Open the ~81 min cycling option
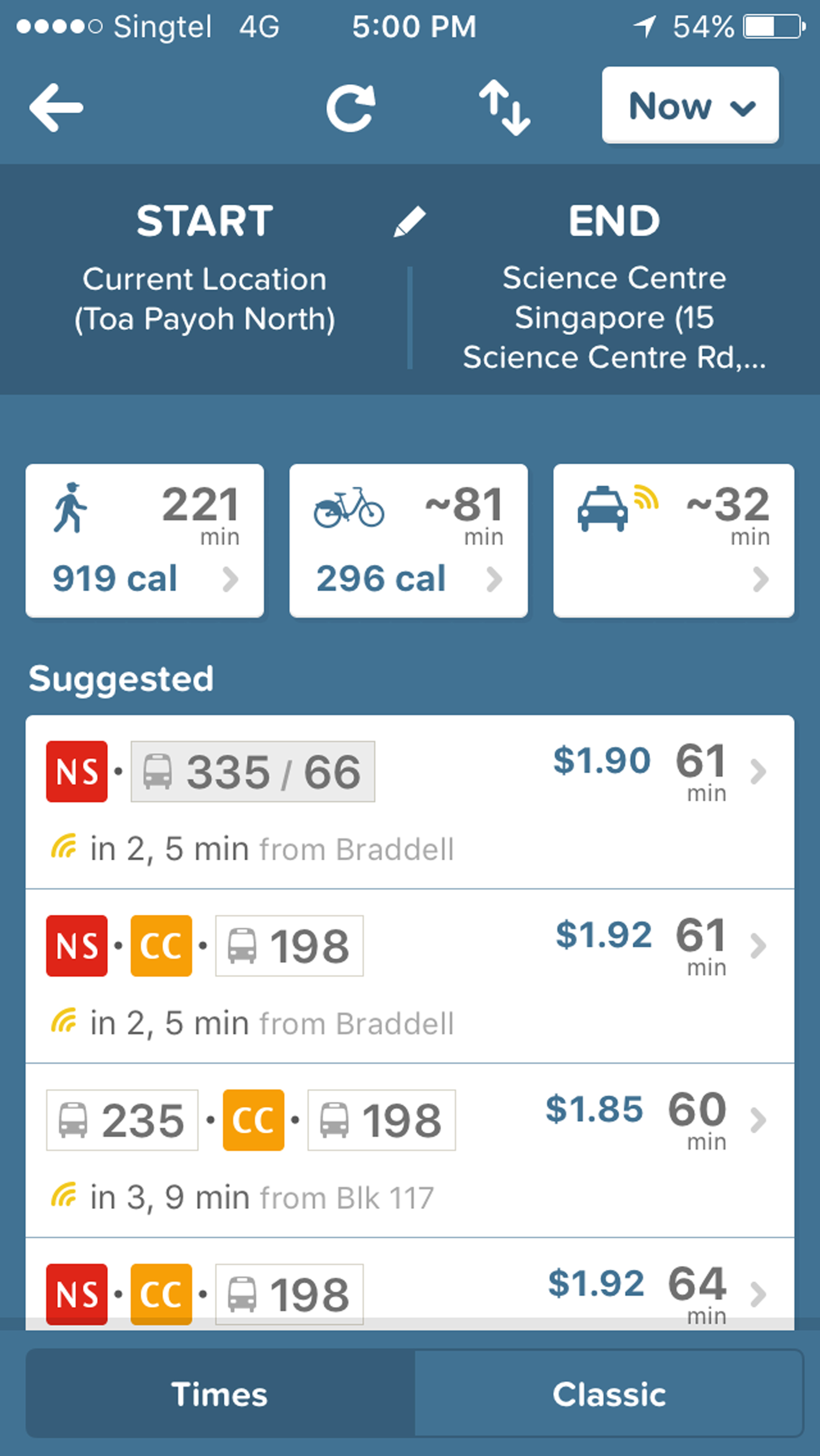The width and height of the screenshot is (820, 1456). pos(408,540)
